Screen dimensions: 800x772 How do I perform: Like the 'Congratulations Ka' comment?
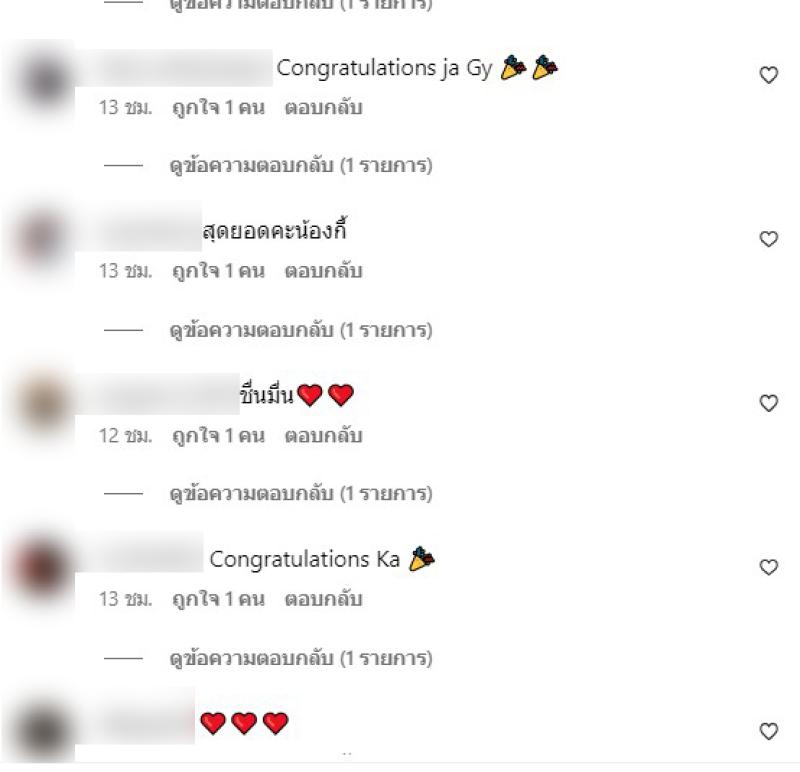tap(768, 567)
